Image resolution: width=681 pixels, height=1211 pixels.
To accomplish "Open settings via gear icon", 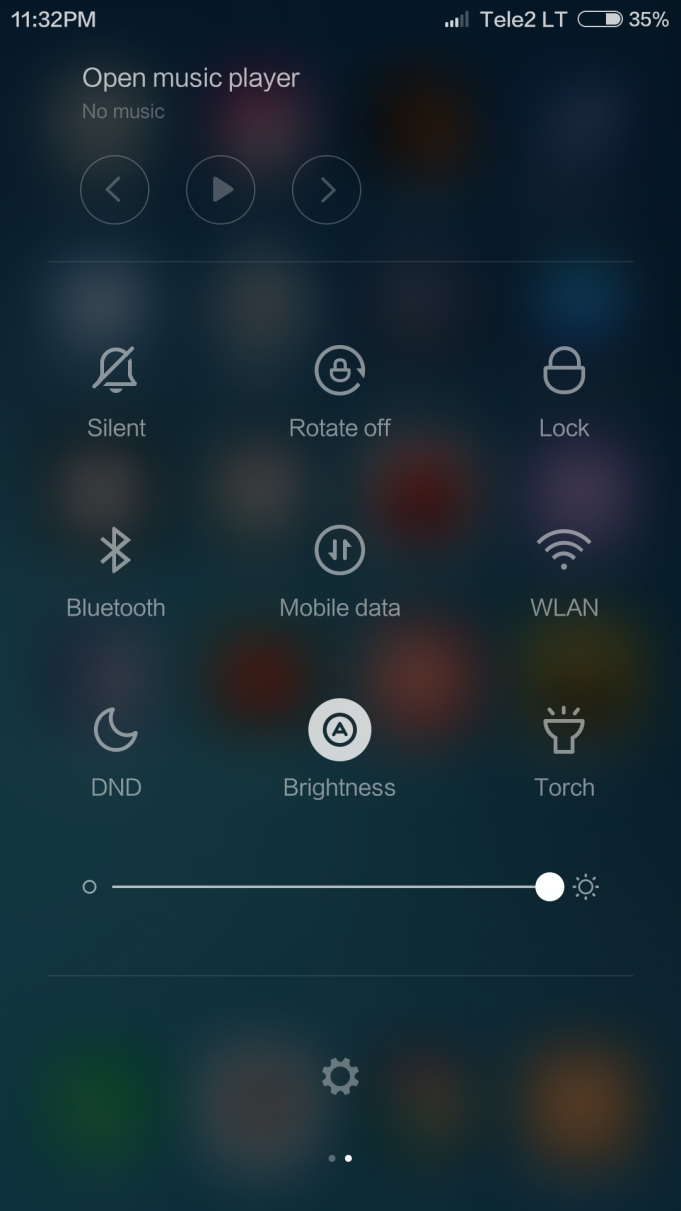I will [340, 1077].
